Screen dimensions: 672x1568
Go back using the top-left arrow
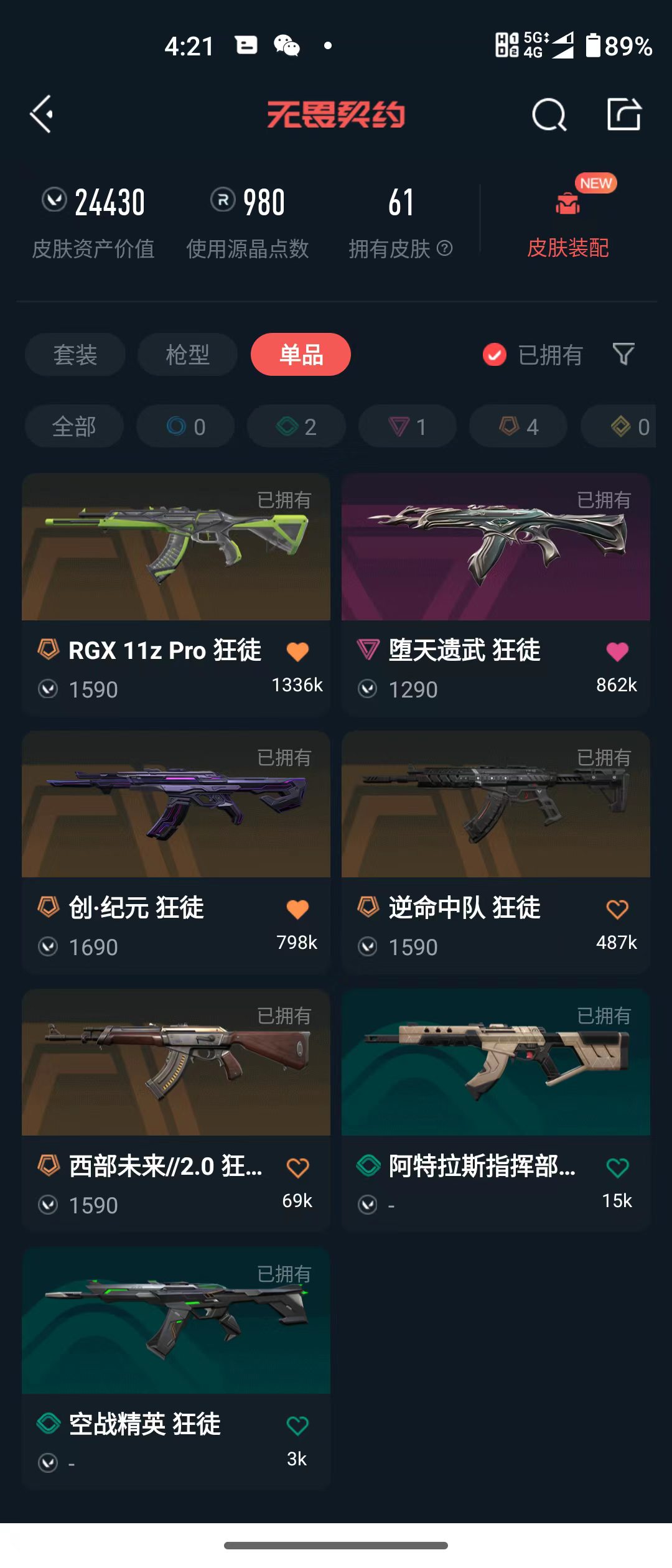coord(42,114)
